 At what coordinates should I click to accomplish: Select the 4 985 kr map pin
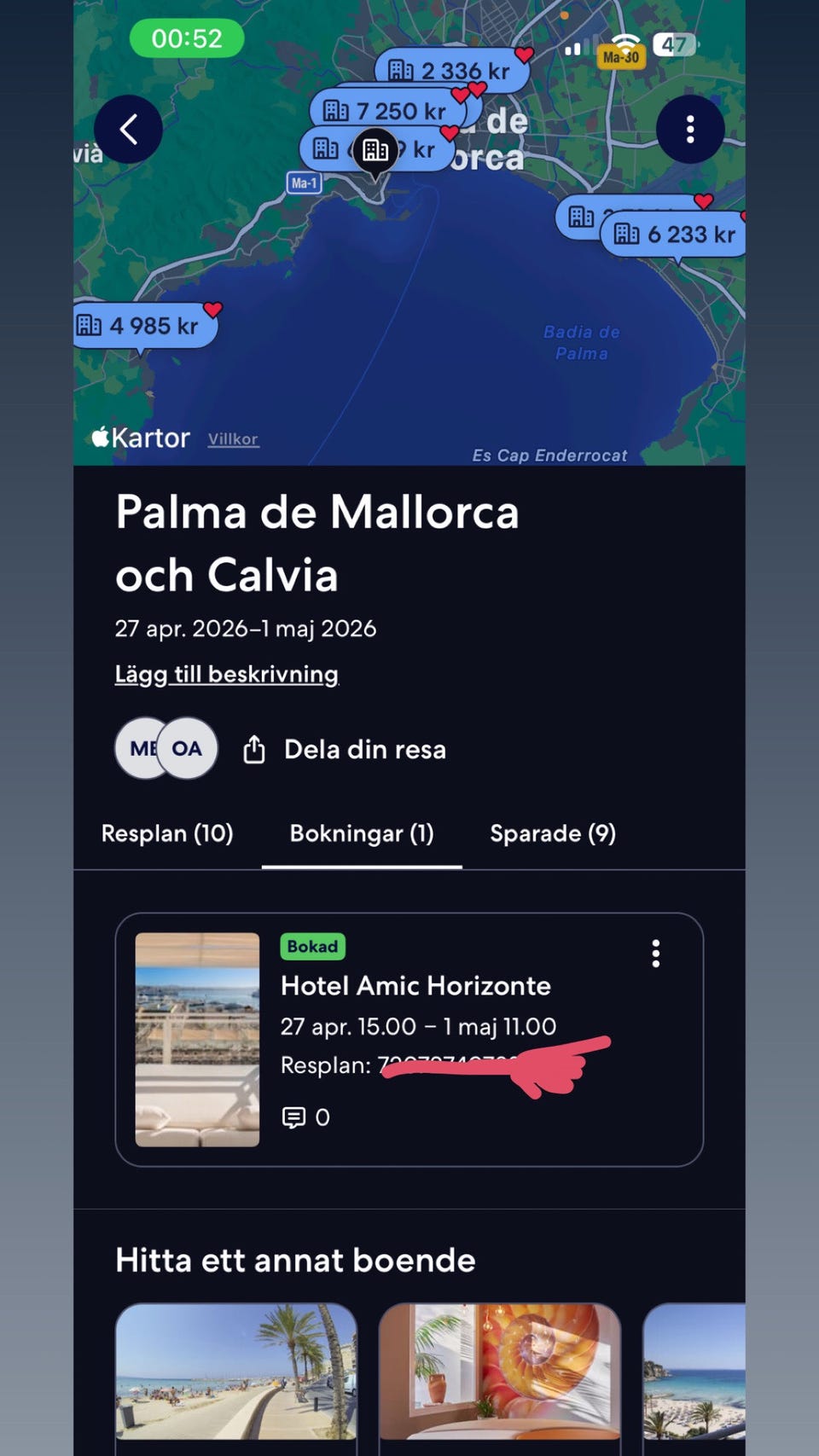pyautogui.click(x=143, y=326)
